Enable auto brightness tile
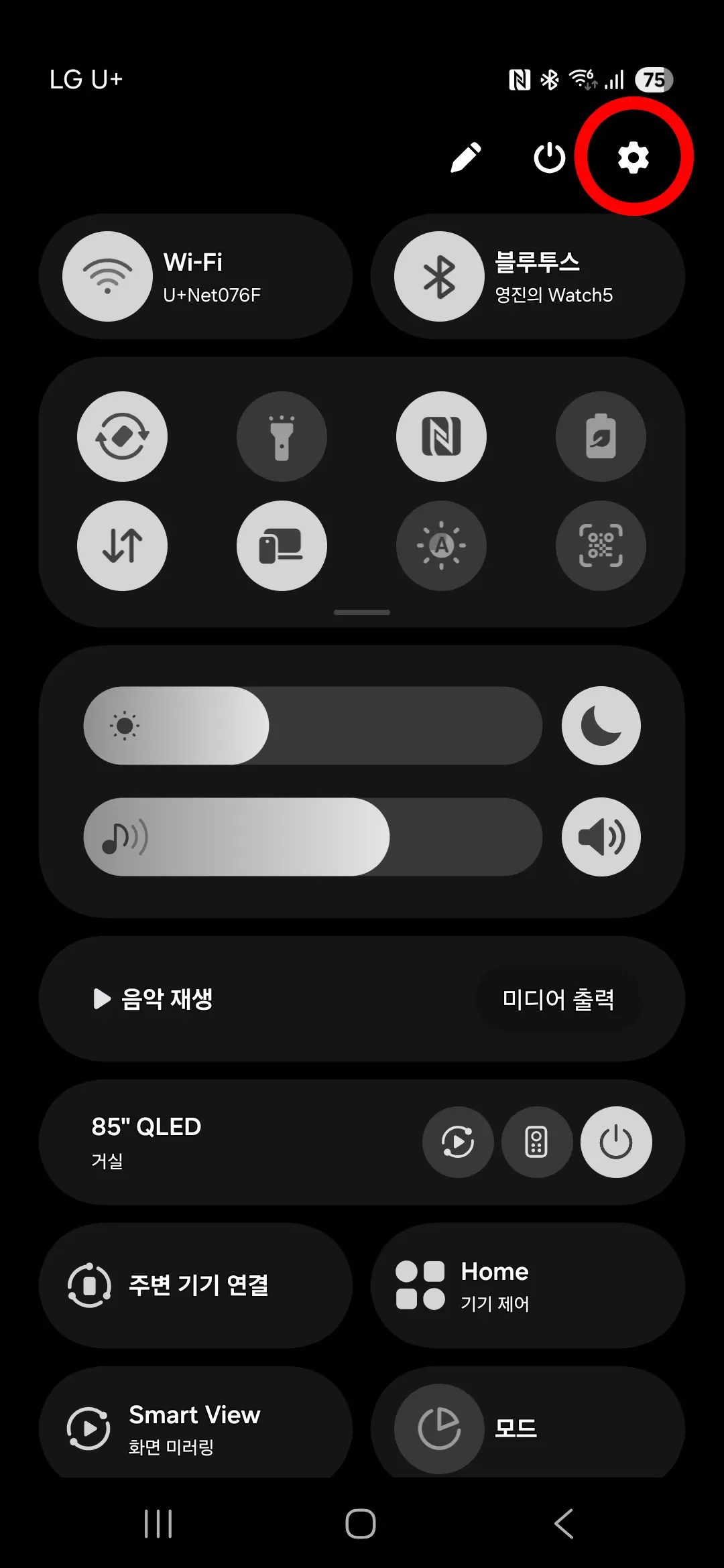The width and height of the screenshot is (724, 1568). (441, 546)
